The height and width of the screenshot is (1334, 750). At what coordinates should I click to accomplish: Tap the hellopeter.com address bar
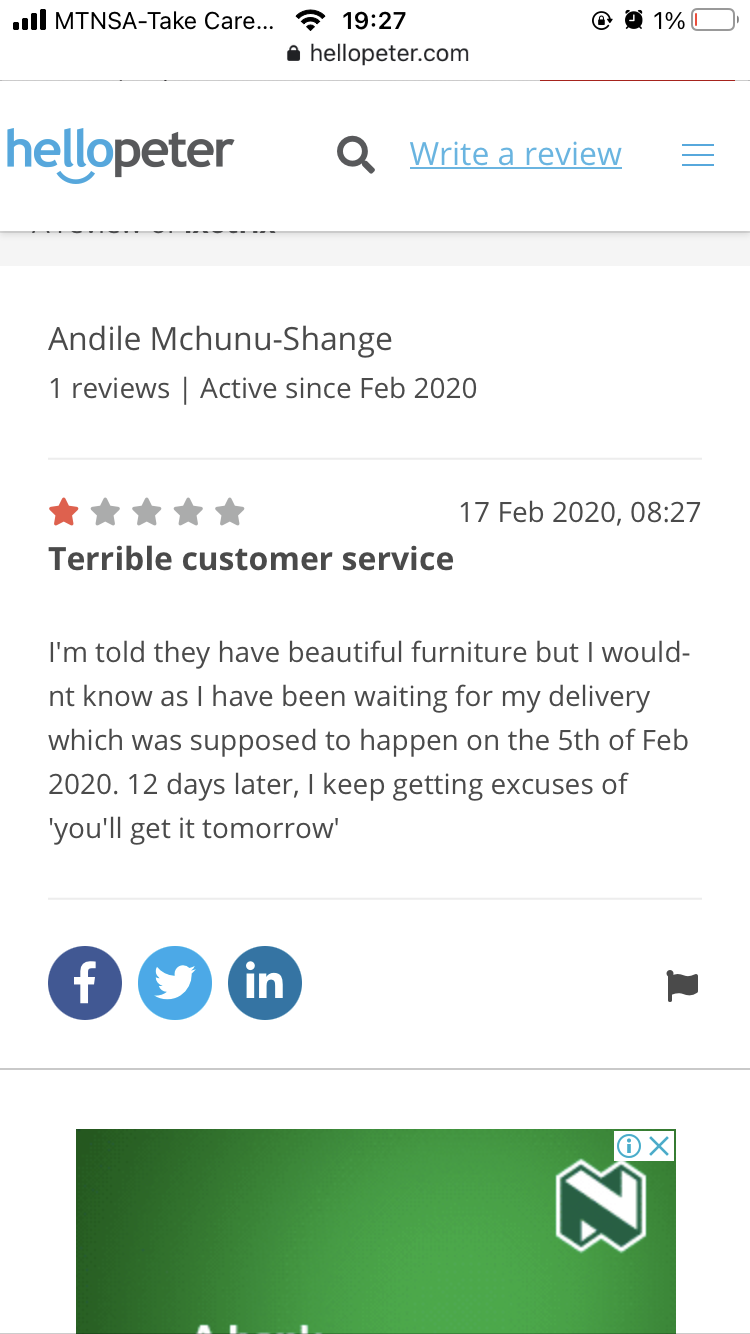coord(377,54)
